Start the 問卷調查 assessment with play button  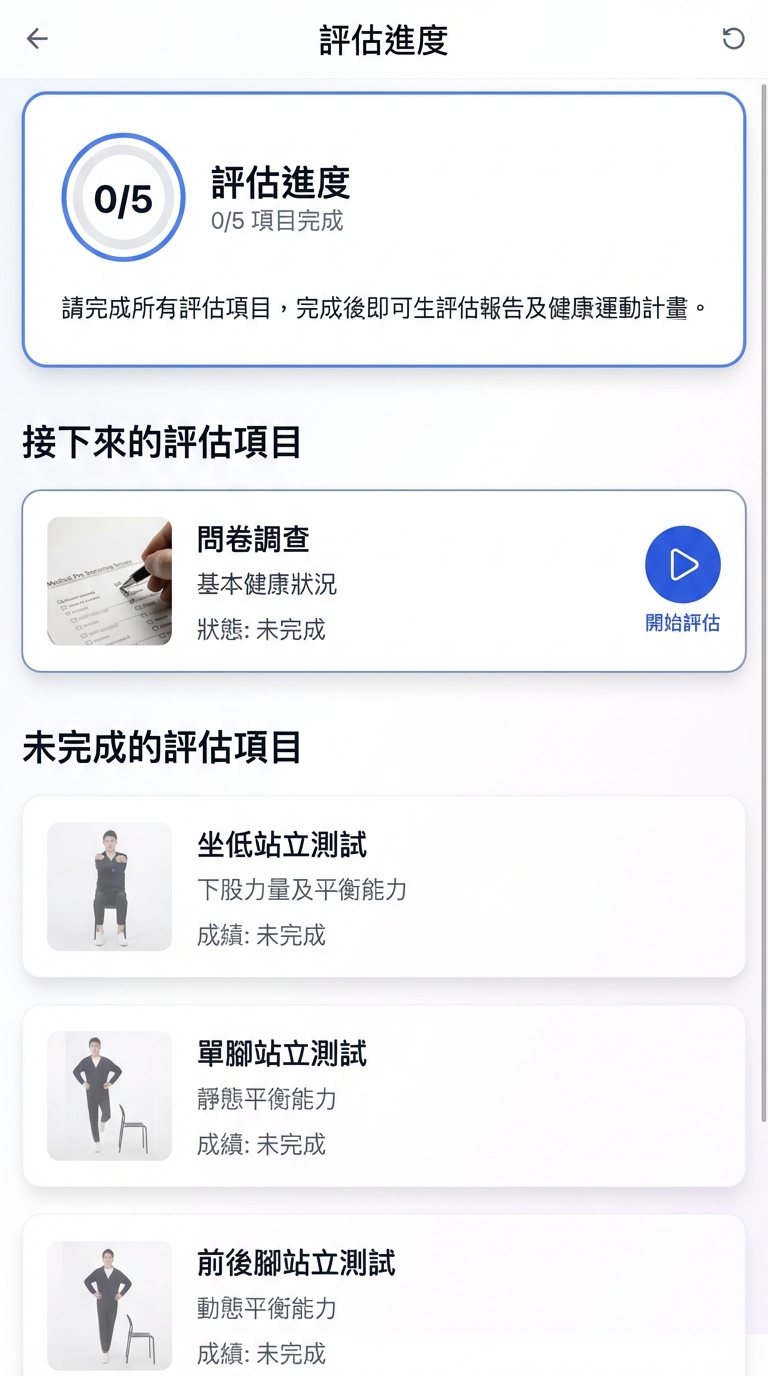pyautogui.click(x=682, y=565)
